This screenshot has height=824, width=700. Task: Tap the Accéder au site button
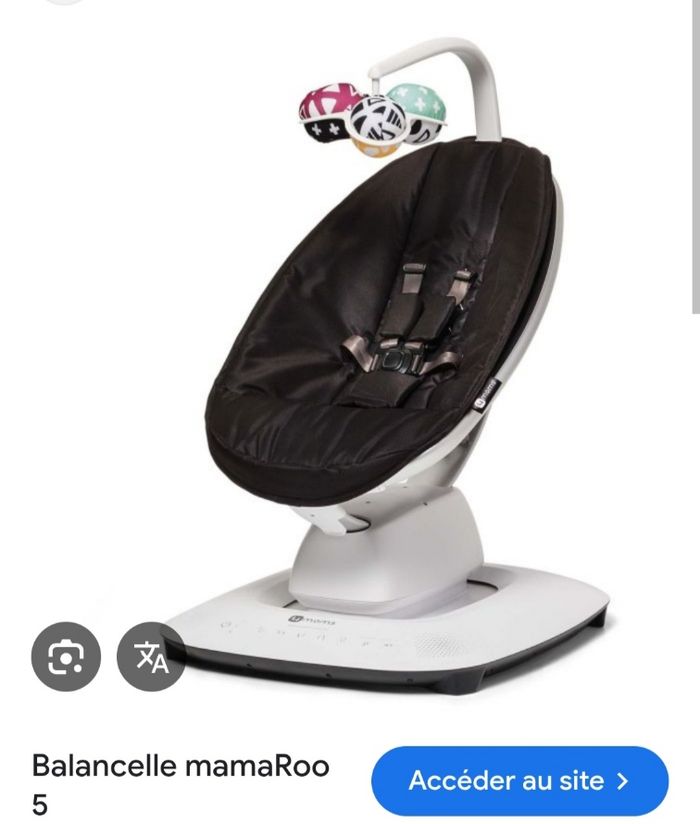click(519, 780)
